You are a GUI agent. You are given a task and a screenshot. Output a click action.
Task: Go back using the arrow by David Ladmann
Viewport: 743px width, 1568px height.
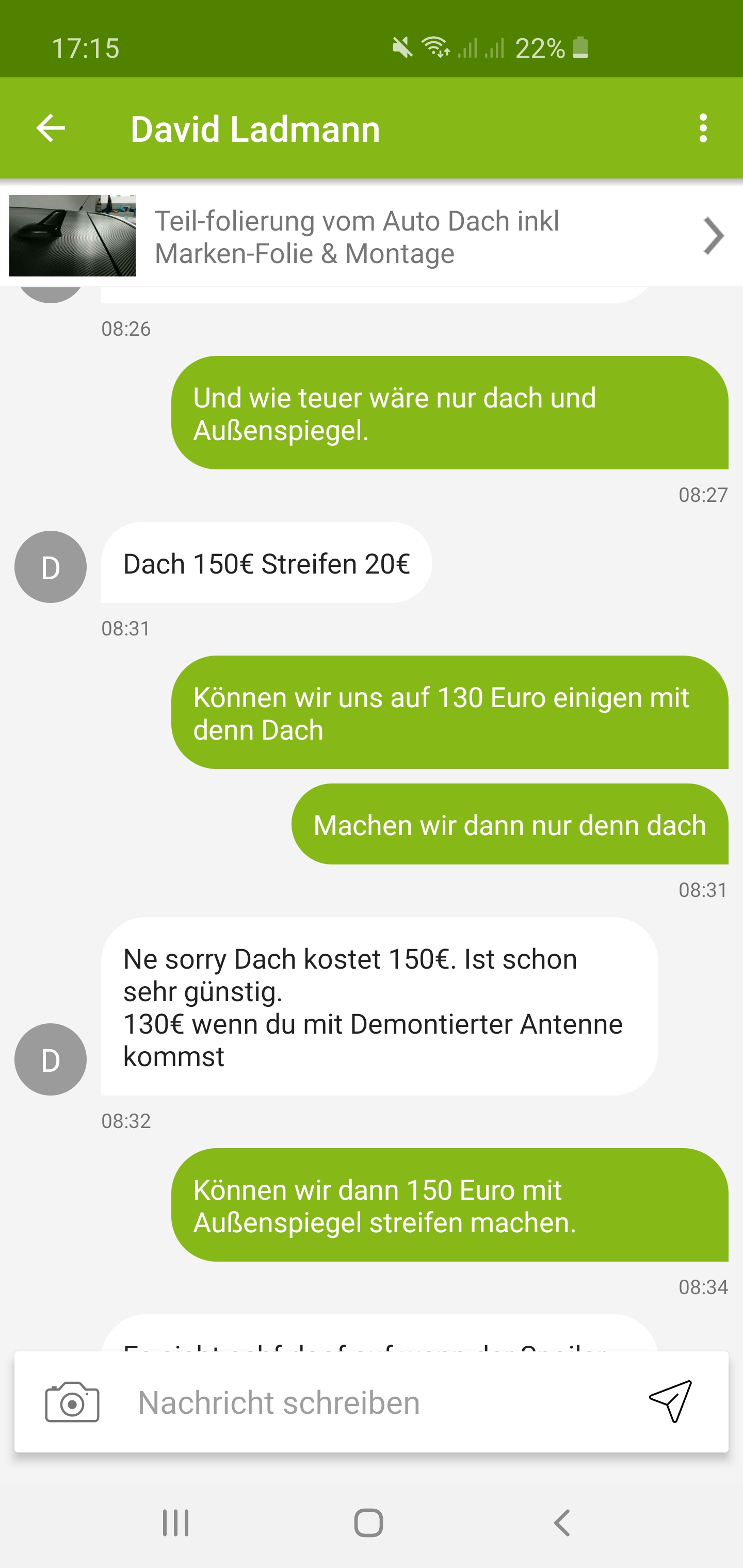(x=51, y=128)
